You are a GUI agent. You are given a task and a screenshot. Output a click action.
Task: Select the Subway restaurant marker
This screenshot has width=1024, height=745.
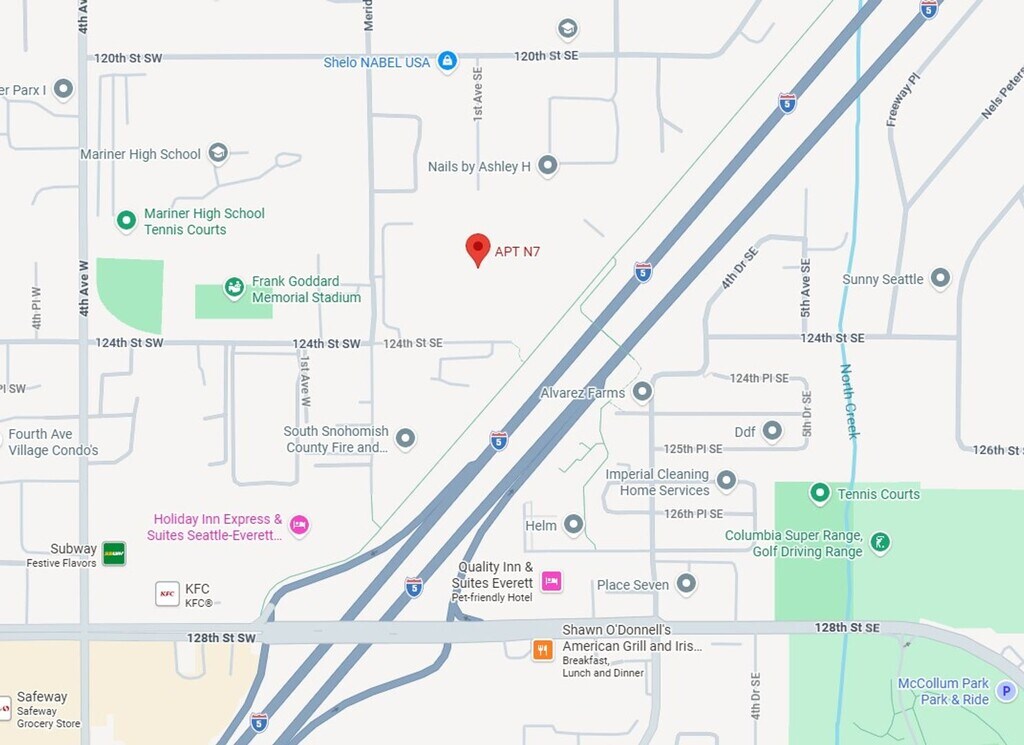coord(114,553)
